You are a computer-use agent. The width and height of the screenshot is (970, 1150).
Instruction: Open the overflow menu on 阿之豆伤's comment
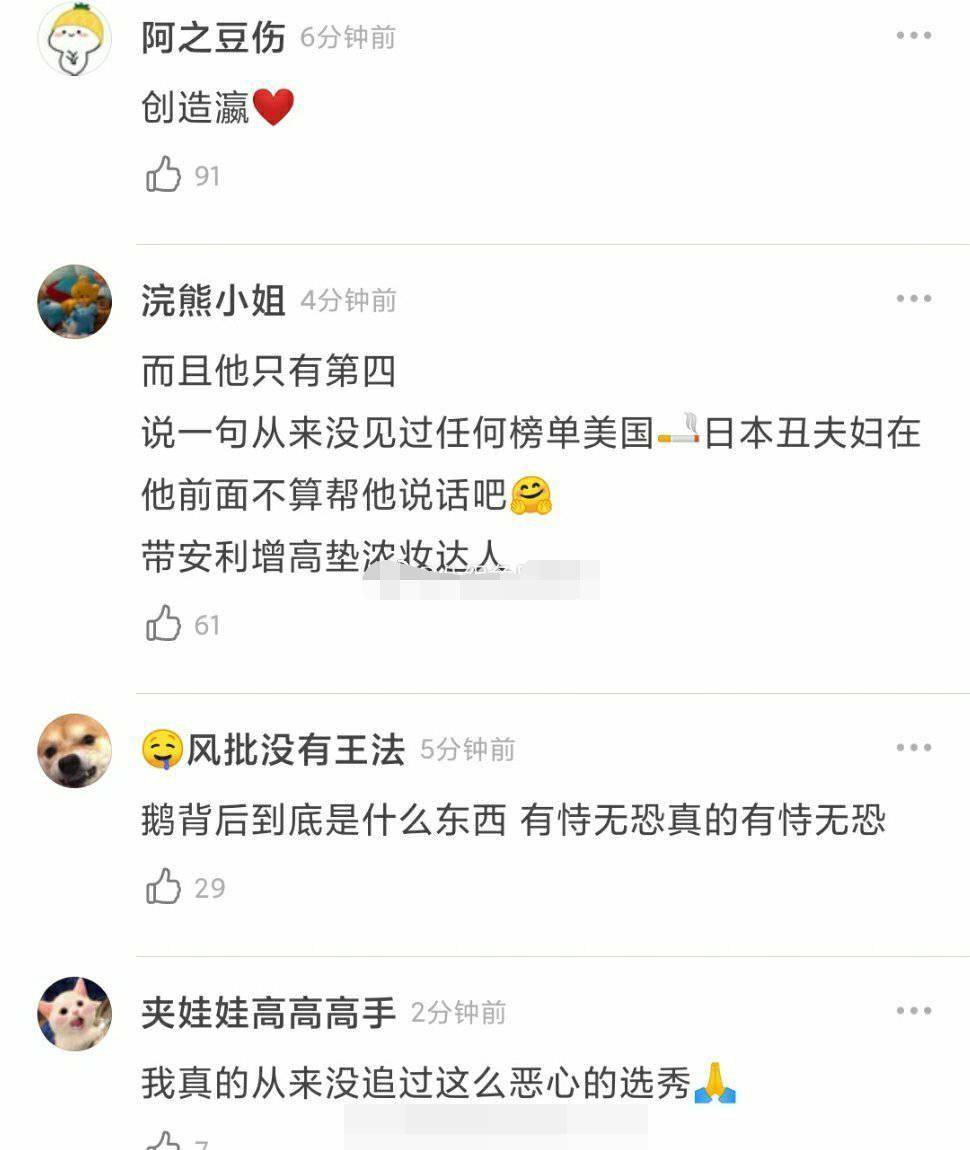coord(913,36)
